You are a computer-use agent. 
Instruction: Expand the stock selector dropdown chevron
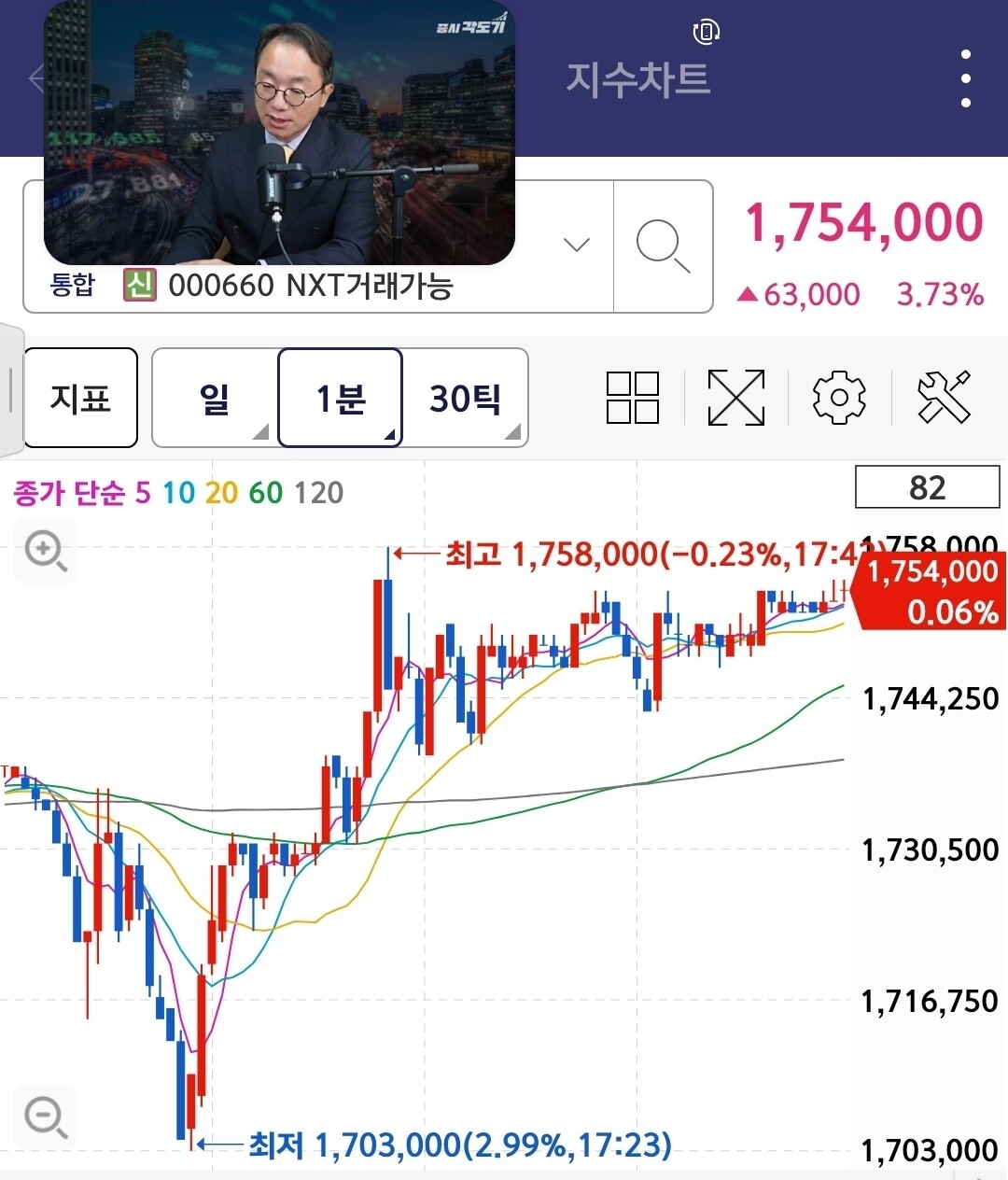point(577,246)
